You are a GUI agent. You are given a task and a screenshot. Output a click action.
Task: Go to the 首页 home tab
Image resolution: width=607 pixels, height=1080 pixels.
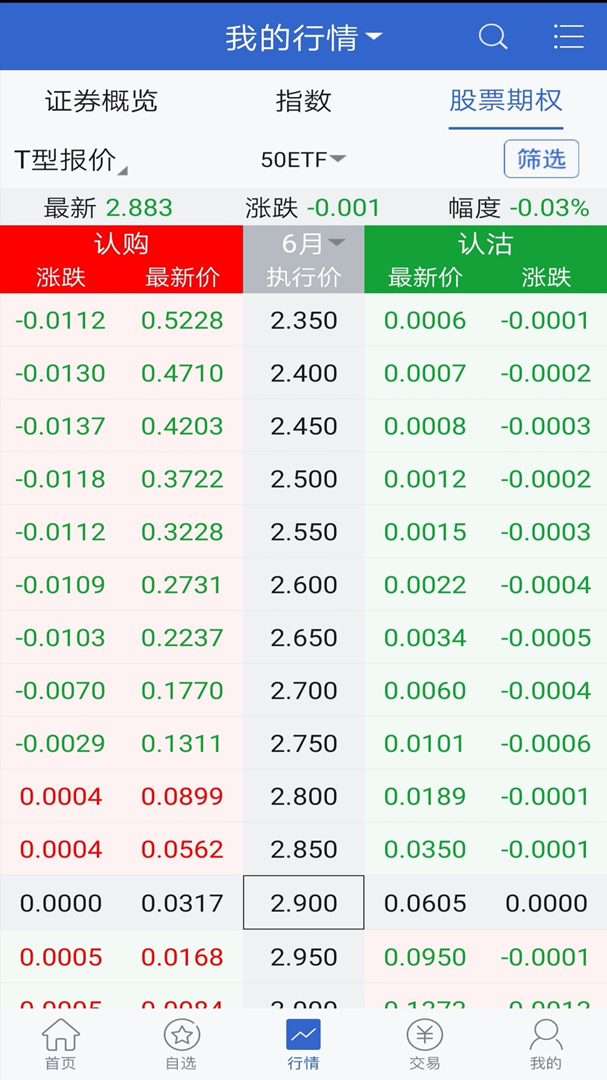click(61, 1043)
